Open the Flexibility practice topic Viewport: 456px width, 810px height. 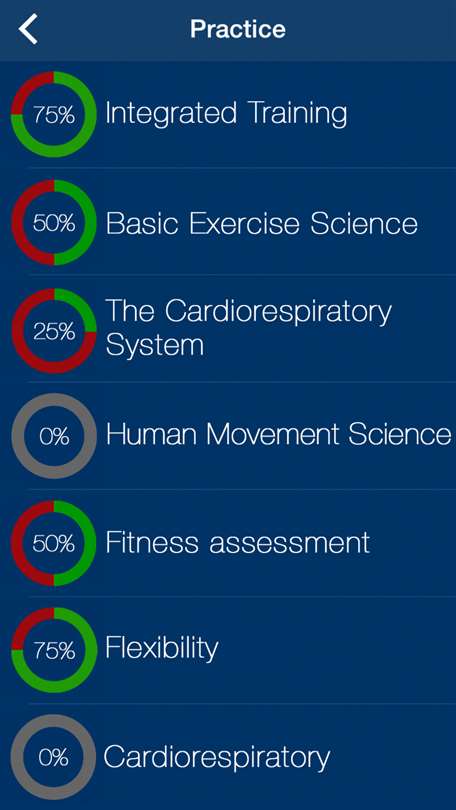point(228,650)
